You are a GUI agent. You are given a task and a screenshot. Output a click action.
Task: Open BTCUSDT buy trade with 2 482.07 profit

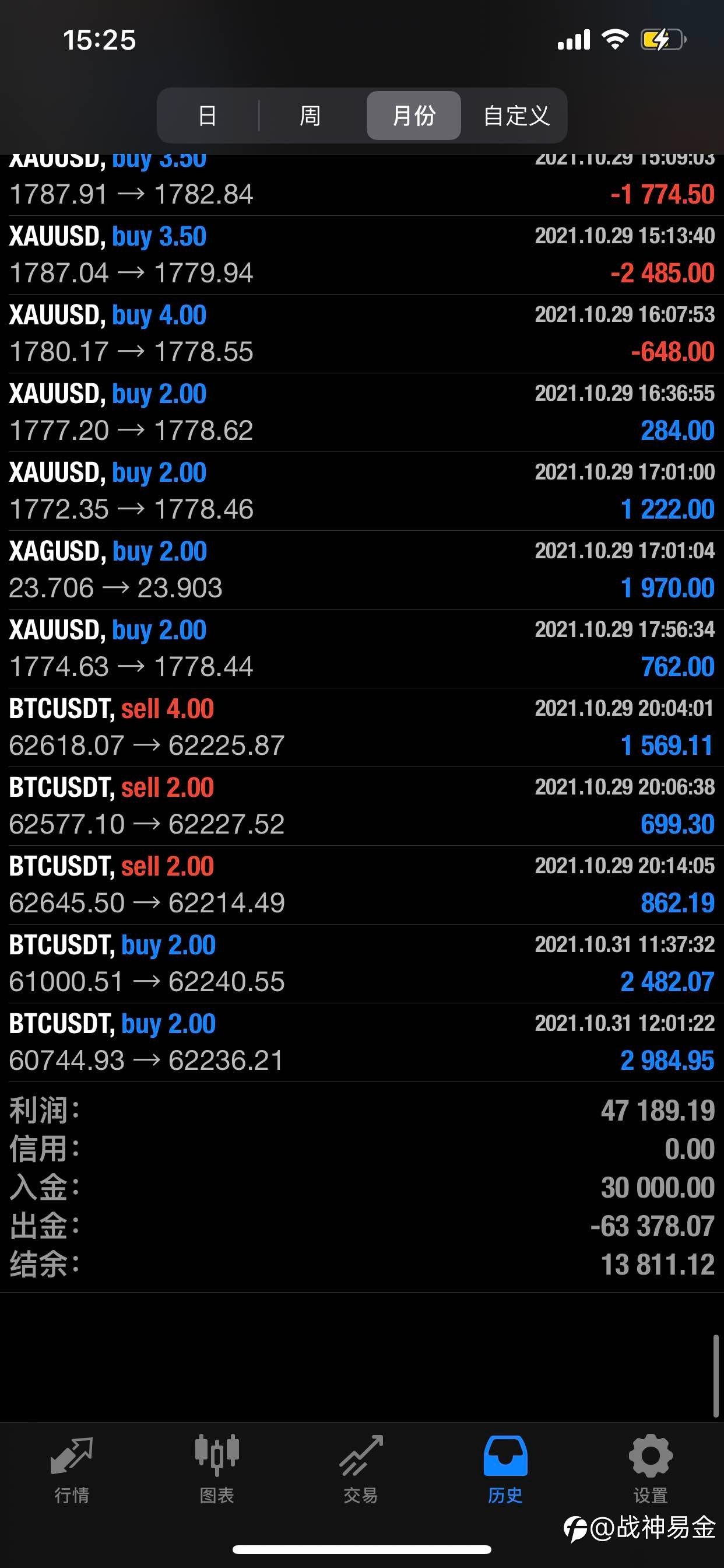(x=362, y=964)
